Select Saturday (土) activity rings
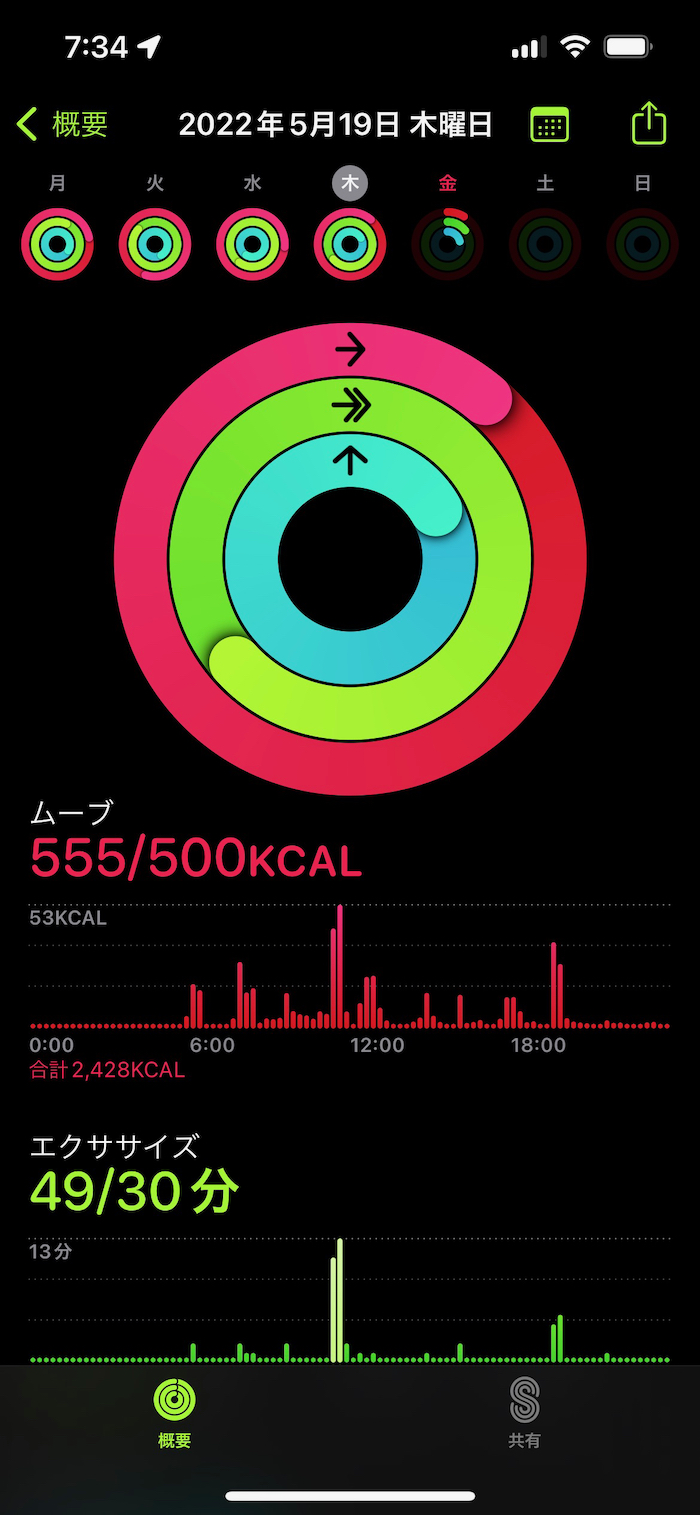The width and height of the screenshot is (700, 1515). (x=545, y=243)
